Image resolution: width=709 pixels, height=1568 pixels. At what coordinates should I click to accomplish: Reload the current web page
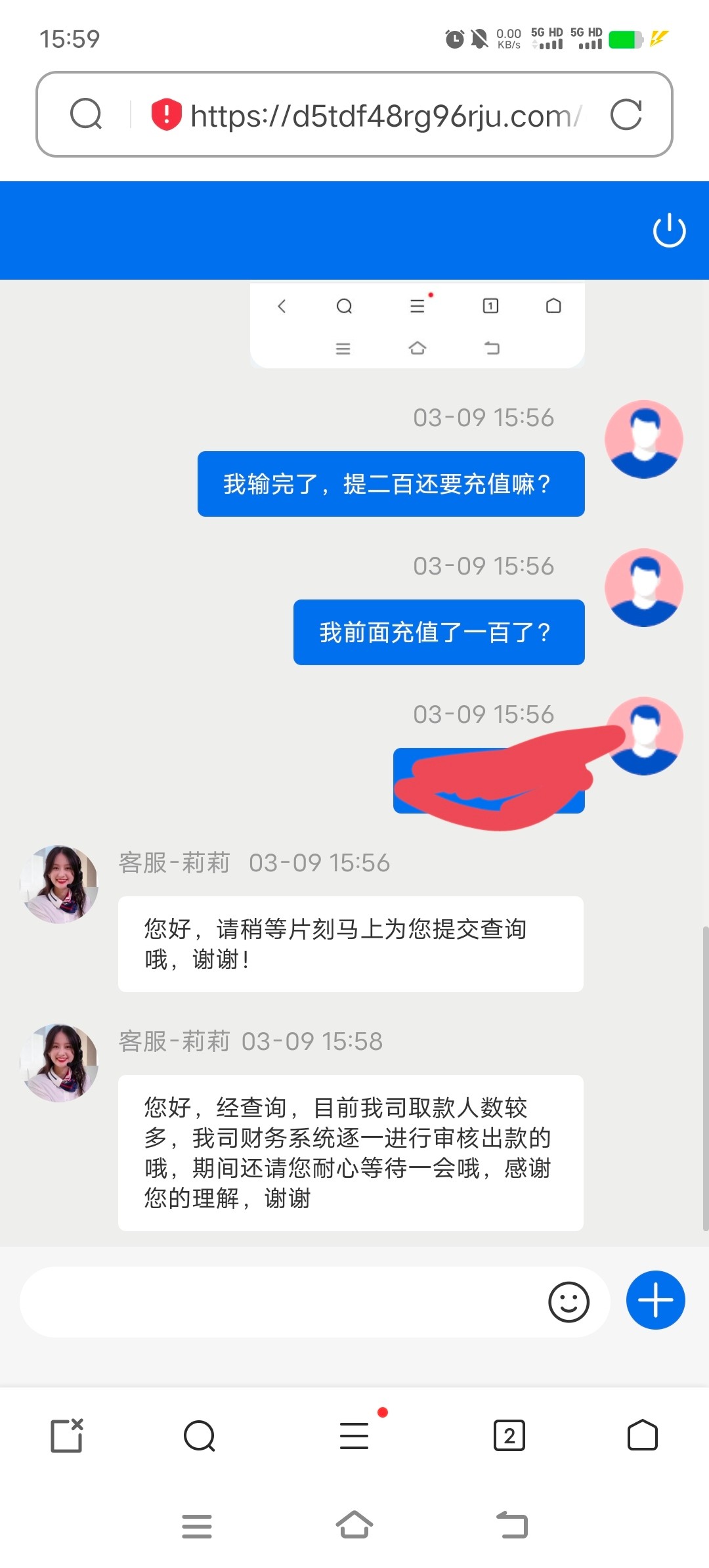coord(626,115)
